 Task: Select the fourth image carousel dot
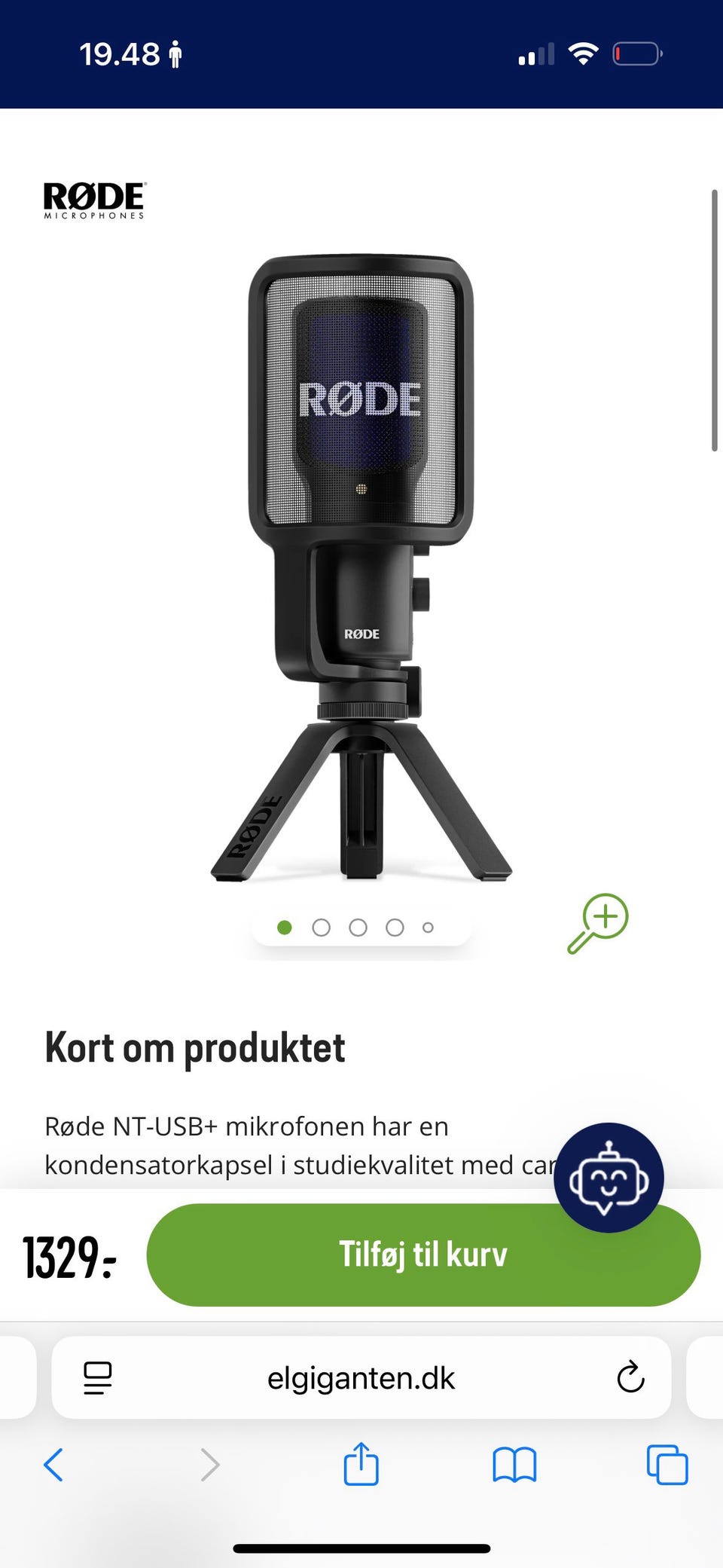tap(395, 928)
